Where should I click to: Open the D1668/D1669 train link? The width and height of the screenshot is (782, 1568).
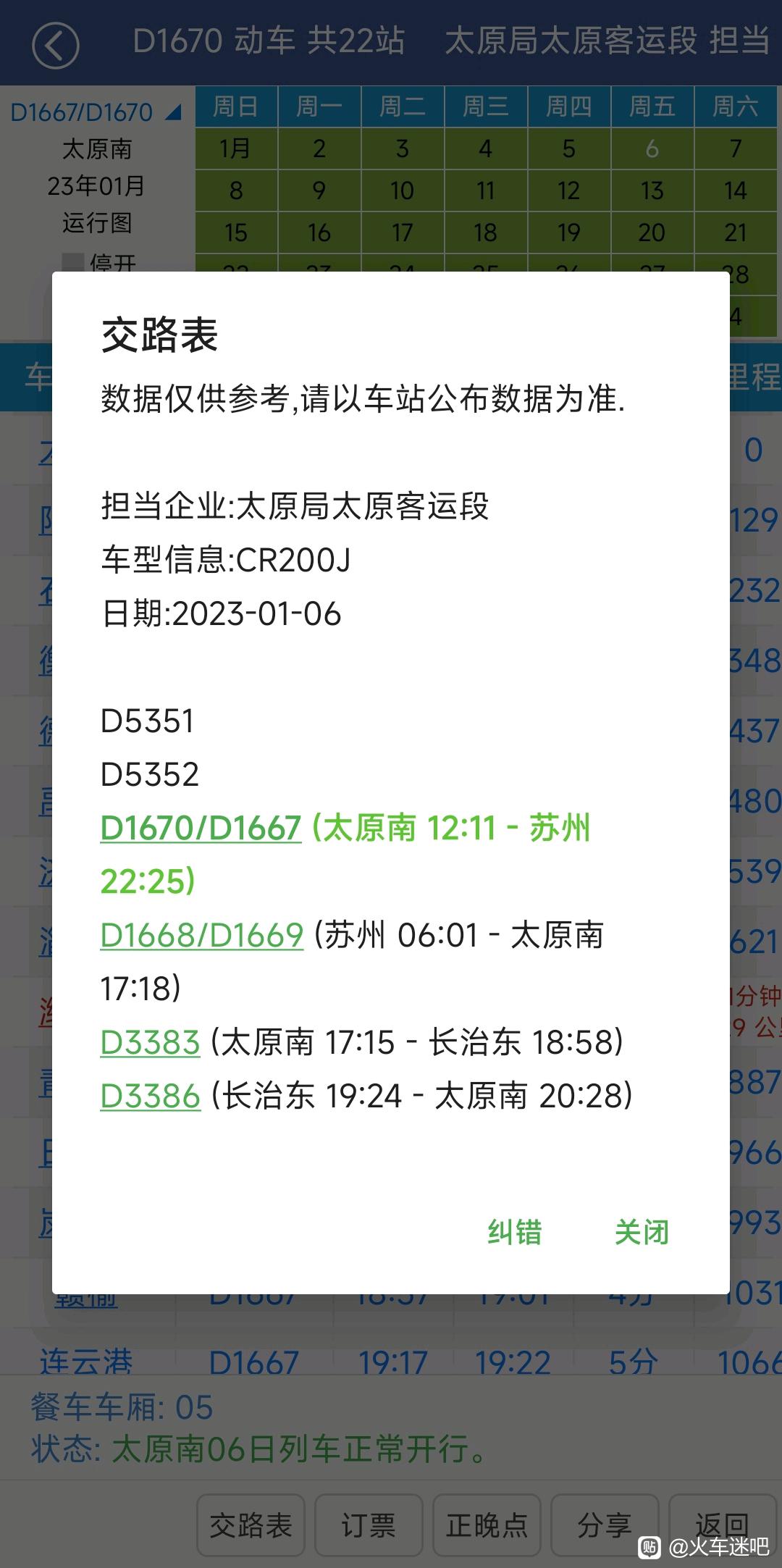click(x=201, y=935)
